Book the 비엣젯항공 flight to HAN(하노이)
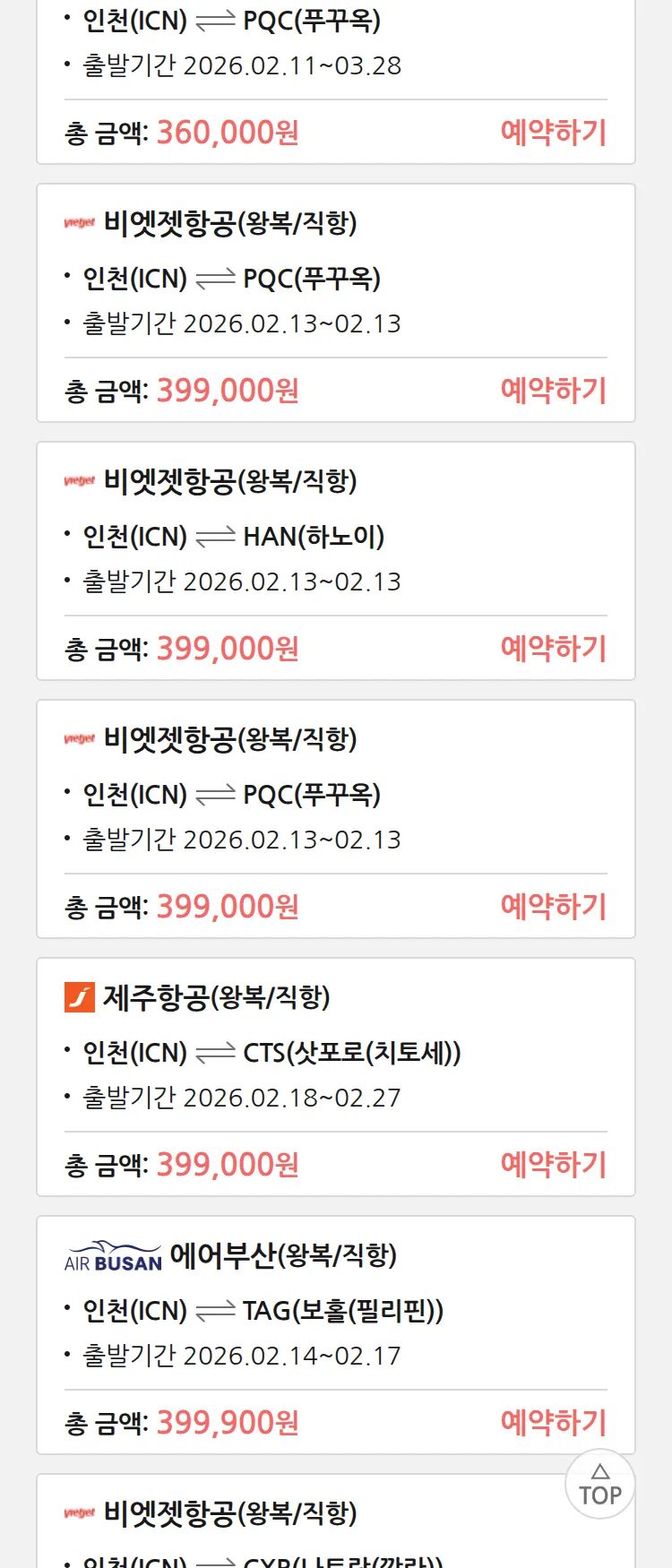Image resolution: width=672 pixels, height=1568 pixels. 553,649
